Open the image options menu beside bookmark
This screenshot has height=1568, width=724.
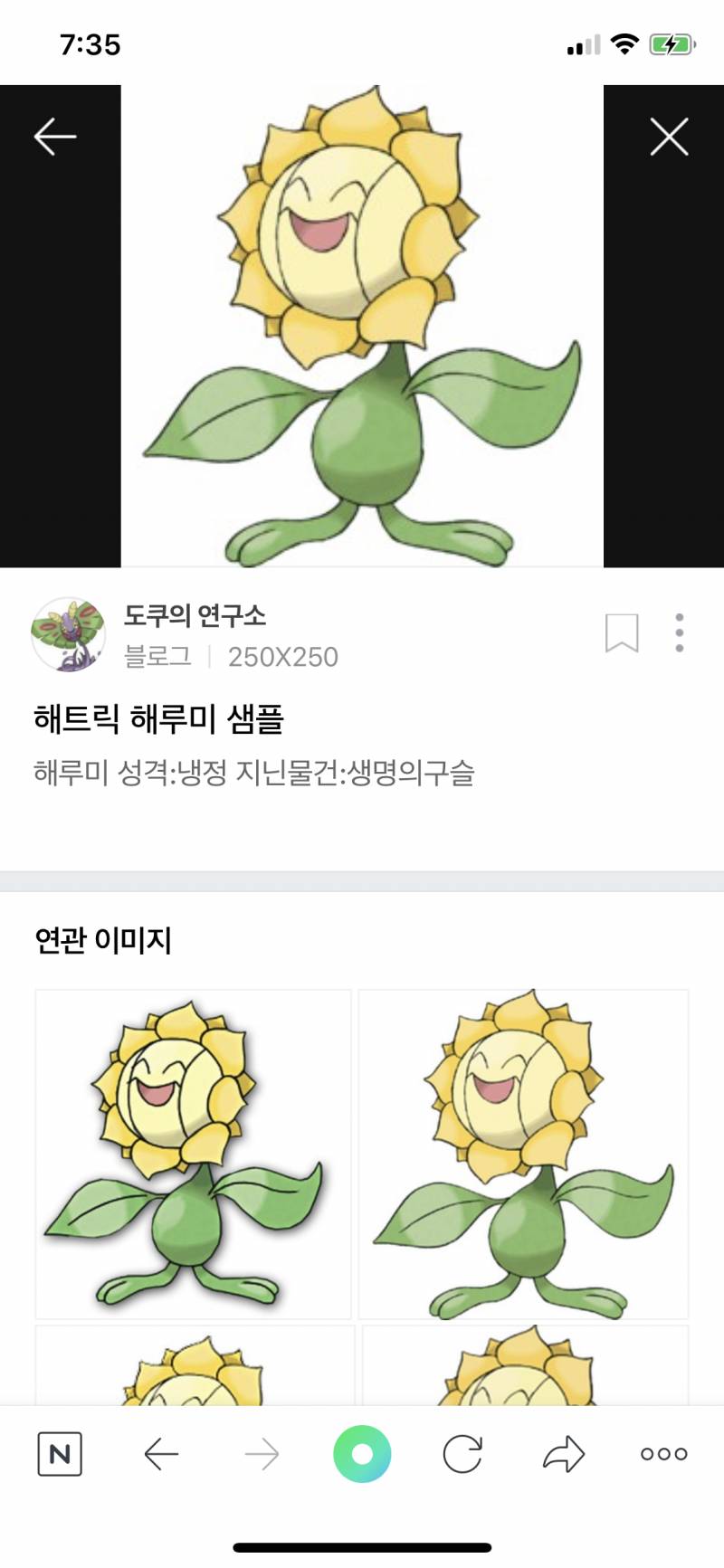pyautogui.click(x=680, y=634)
